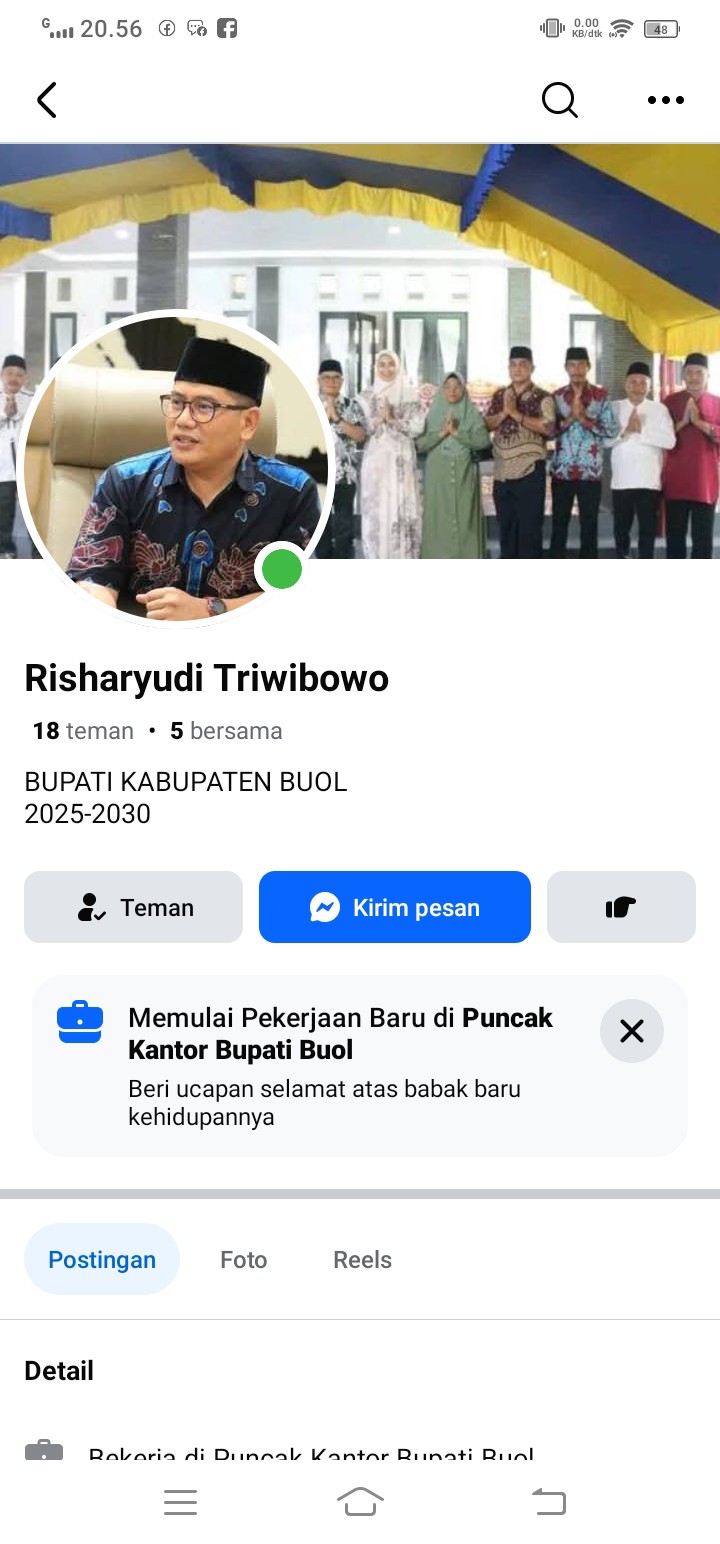Switch to the Foto tab
Viewport: 720px width, 1544px height.
(244, 1259)
